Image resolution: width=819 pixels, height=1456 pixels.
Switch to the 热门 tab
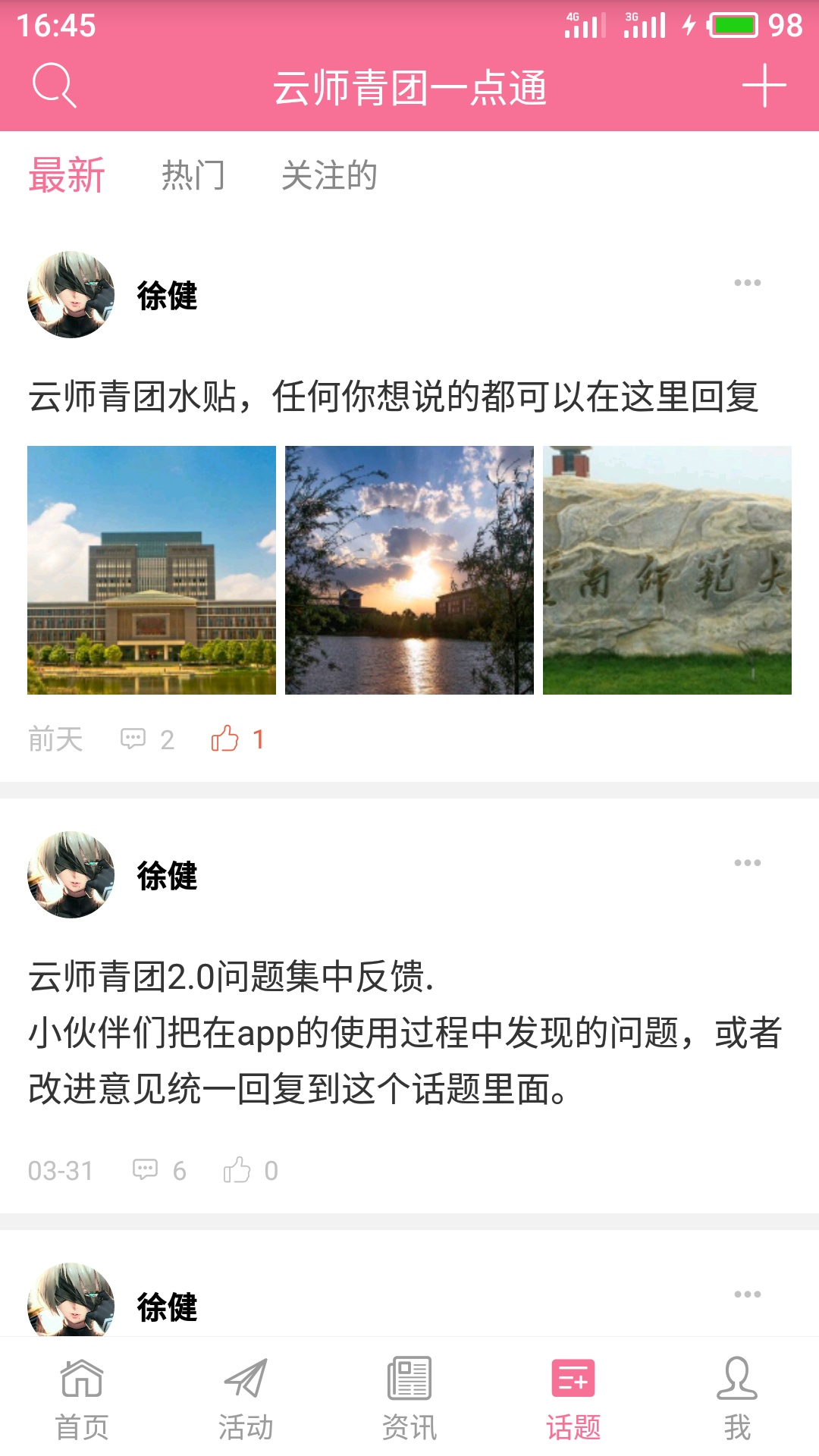192,175
